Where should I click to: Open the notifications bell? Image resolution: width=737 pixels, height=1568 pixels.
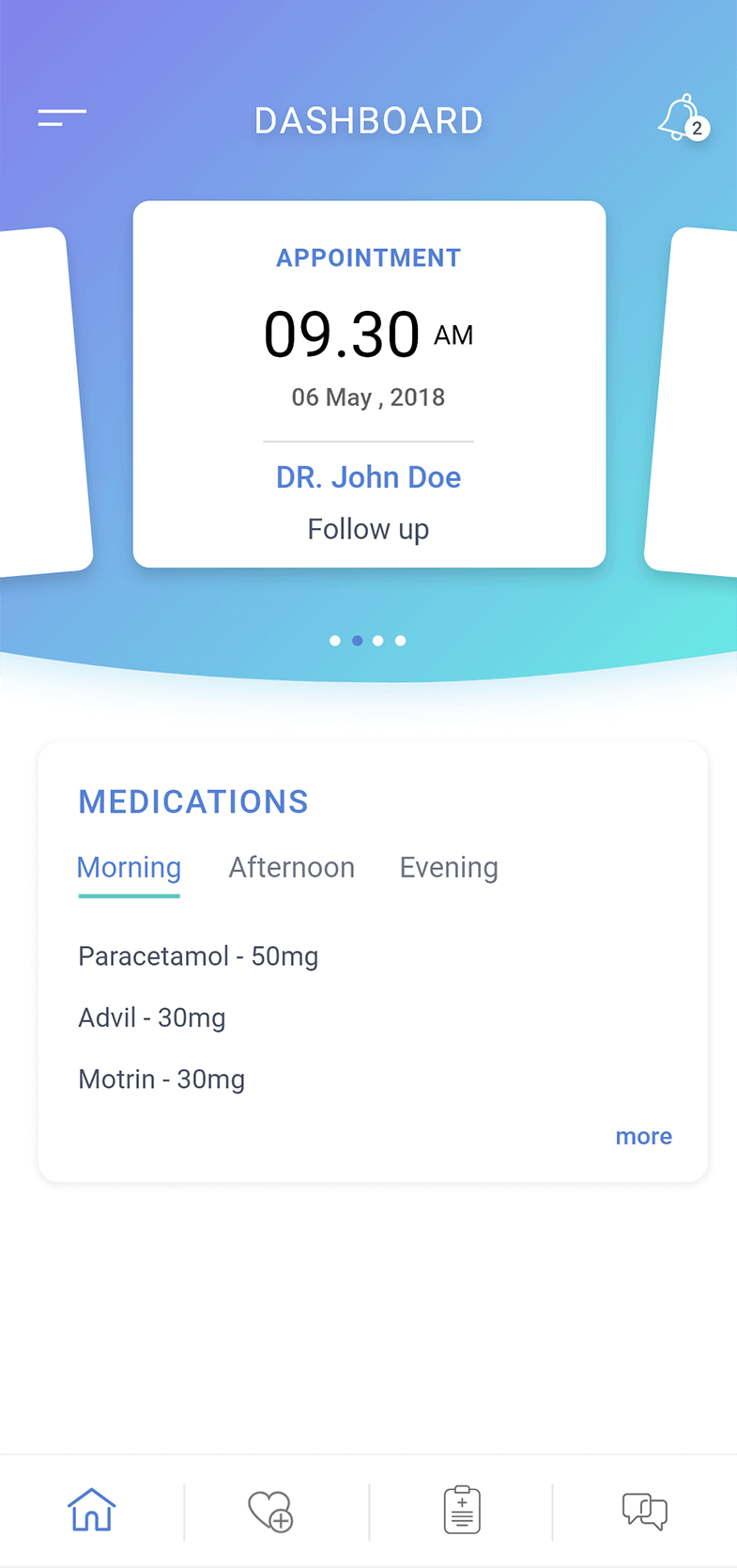tap(682, 118)
